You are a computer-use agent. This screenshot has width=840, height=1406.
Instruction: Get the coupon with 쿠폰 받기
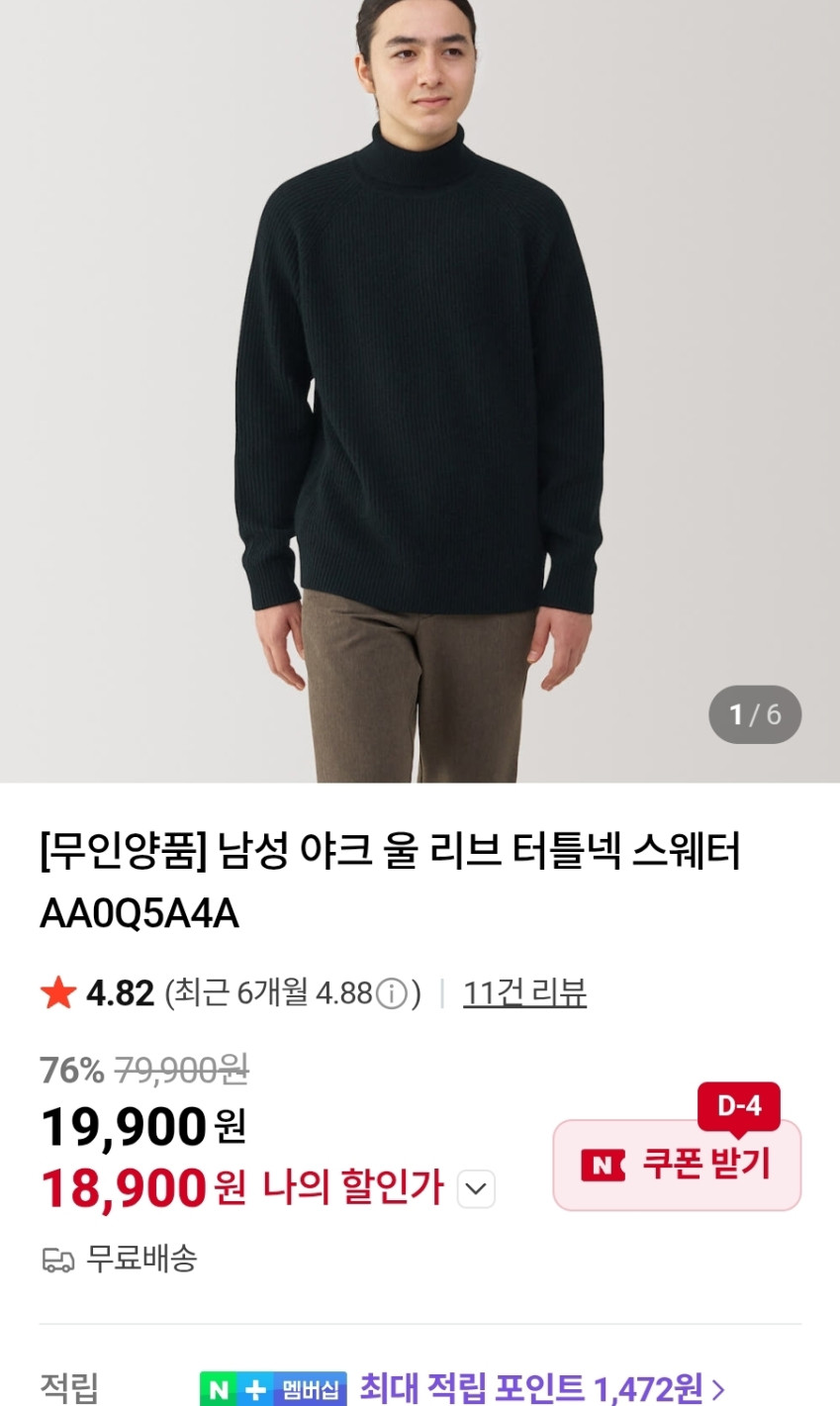click(677, 1165)
